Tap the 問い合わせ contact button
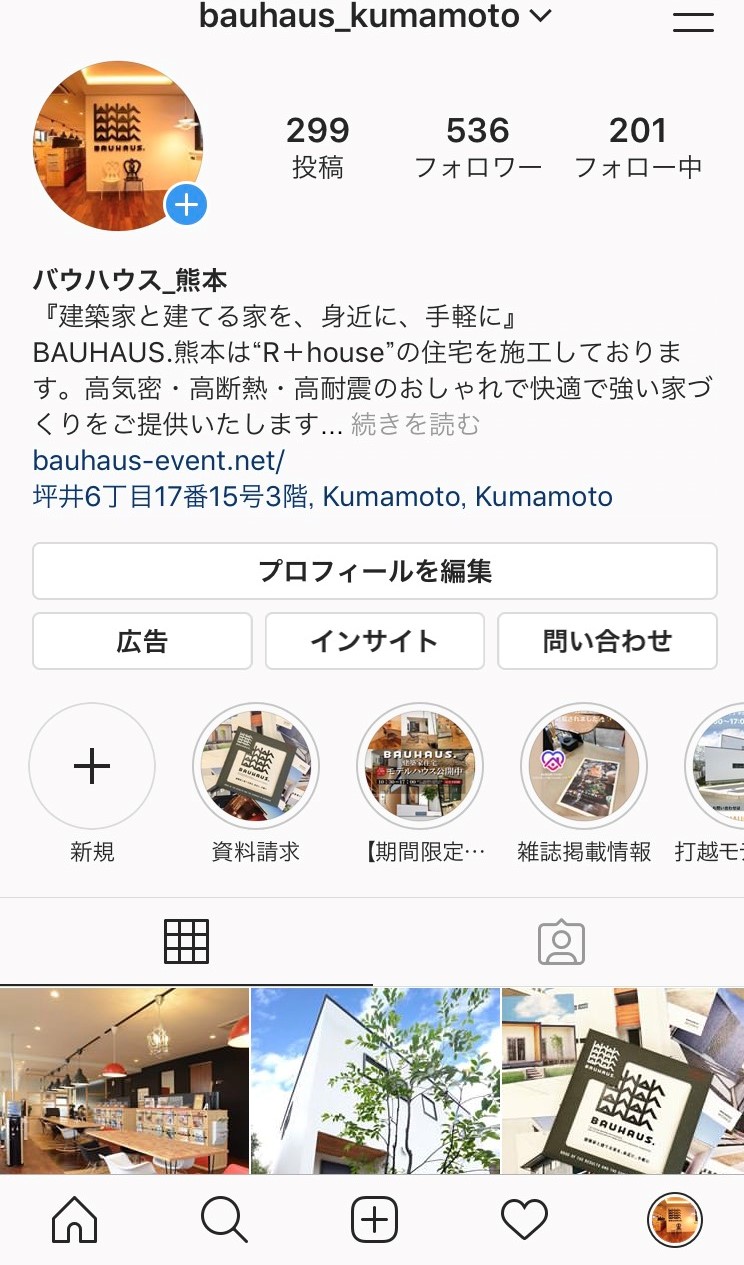The height and width of the screenshot is (1265, 744). click(607, 641)
